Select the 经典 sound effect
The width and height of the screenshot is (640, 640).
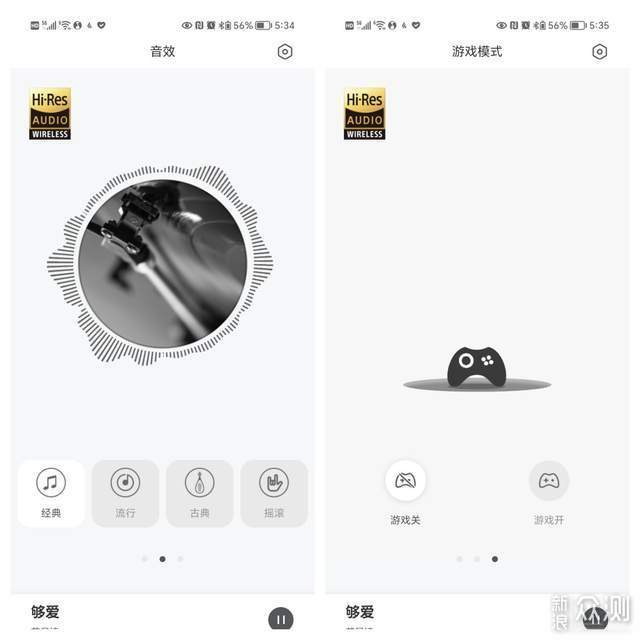[x=51, y=492]
